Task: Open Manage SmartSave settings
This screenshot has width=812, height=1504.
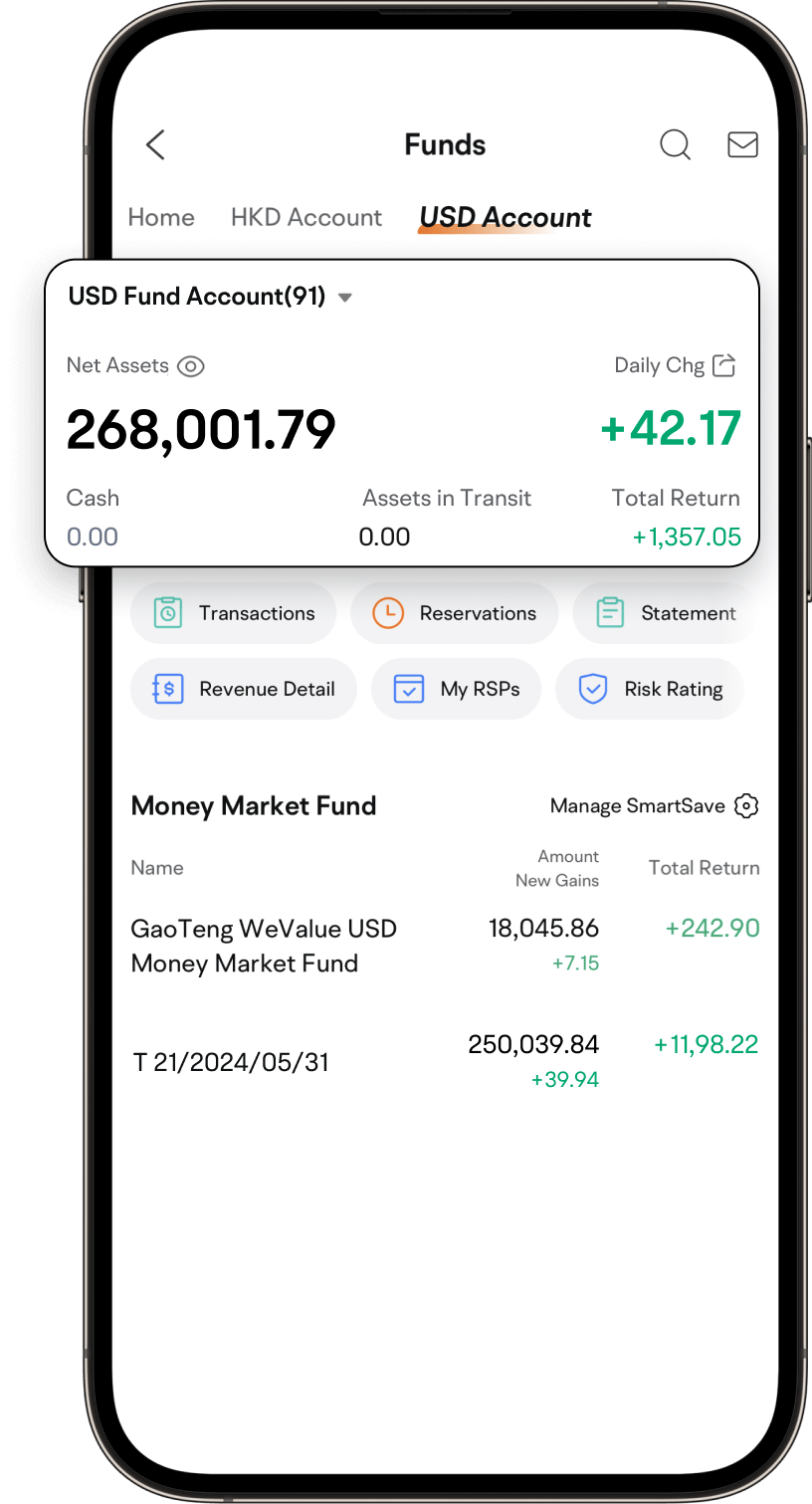Action: (654, 806)
